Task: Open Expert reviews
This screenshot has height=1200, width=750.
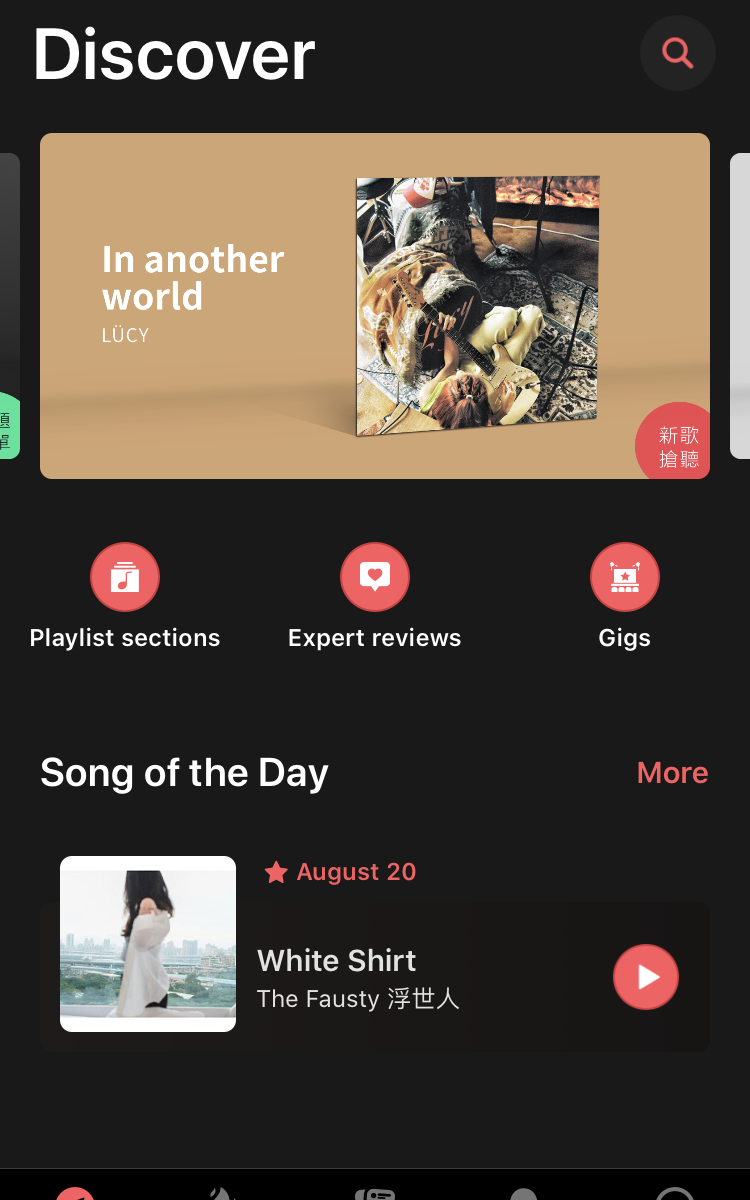Action: 375,577
